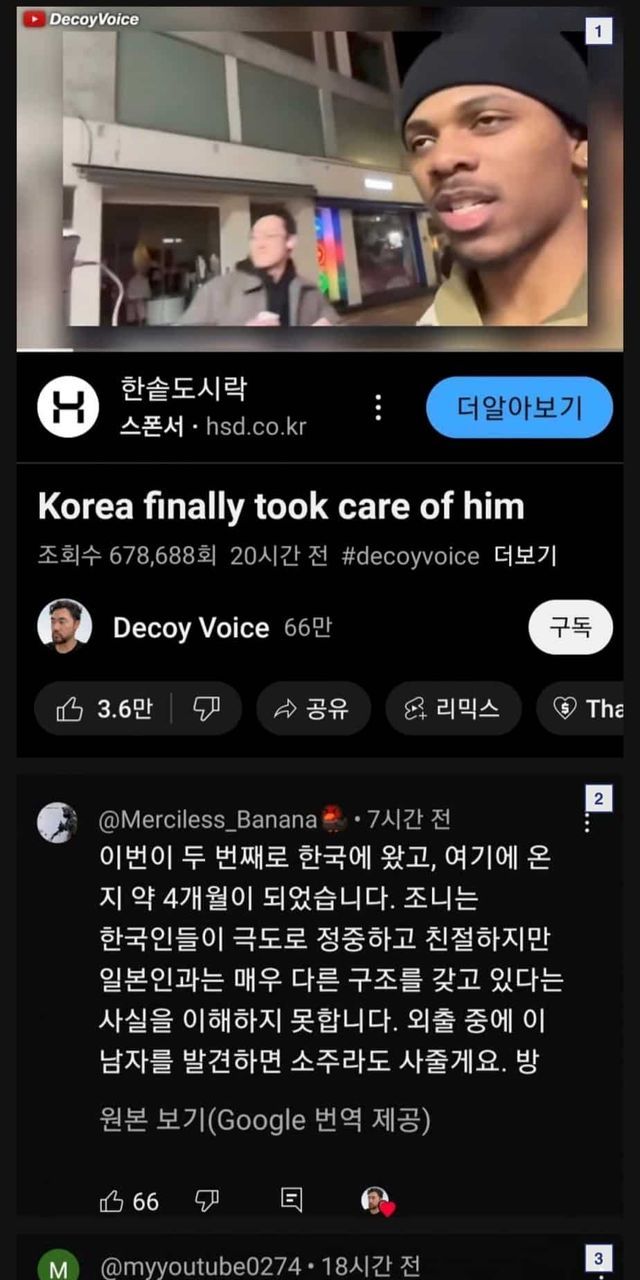Viewport: 640px width, 1280px height.
Task: Dislike Merciless_Banana's comment
Action: (207, 1201)
